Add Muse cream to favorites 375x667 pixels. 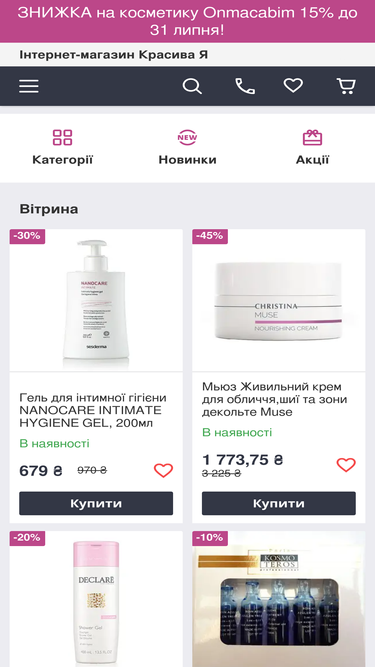346,465
